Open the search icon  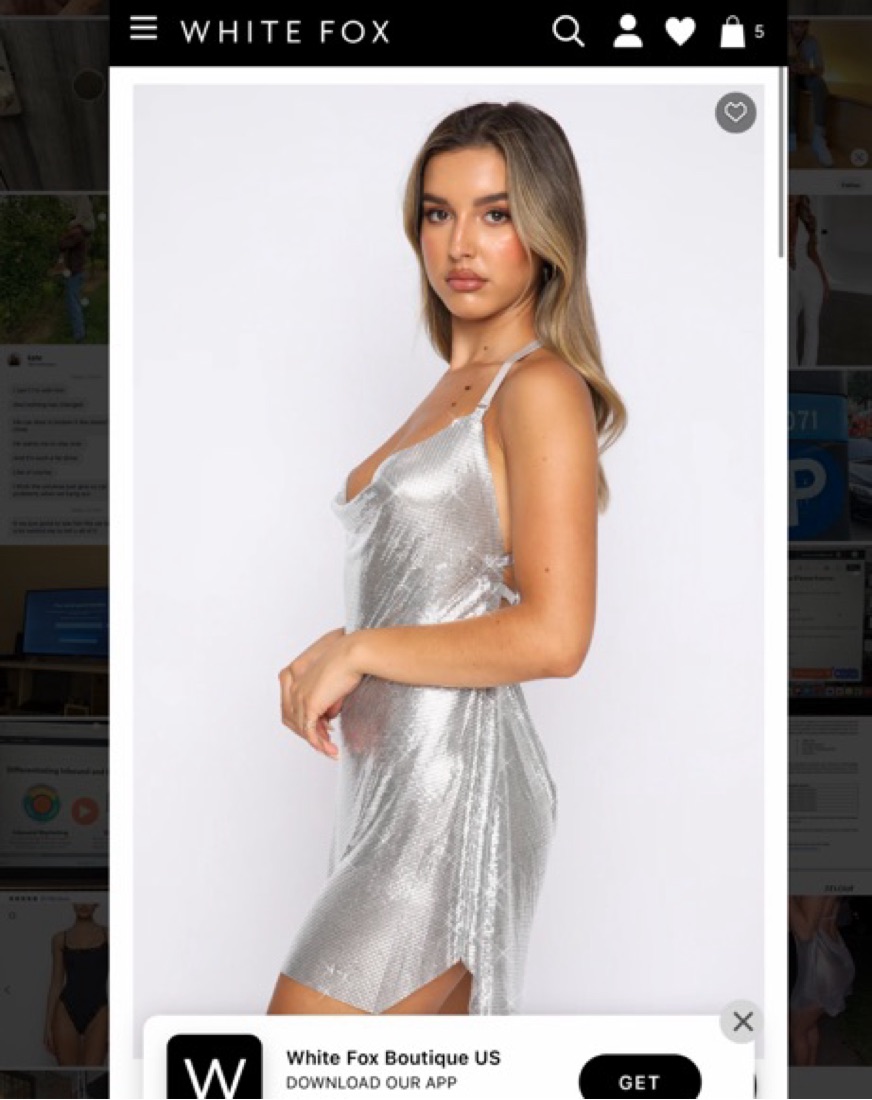click(x=568, y=32)
